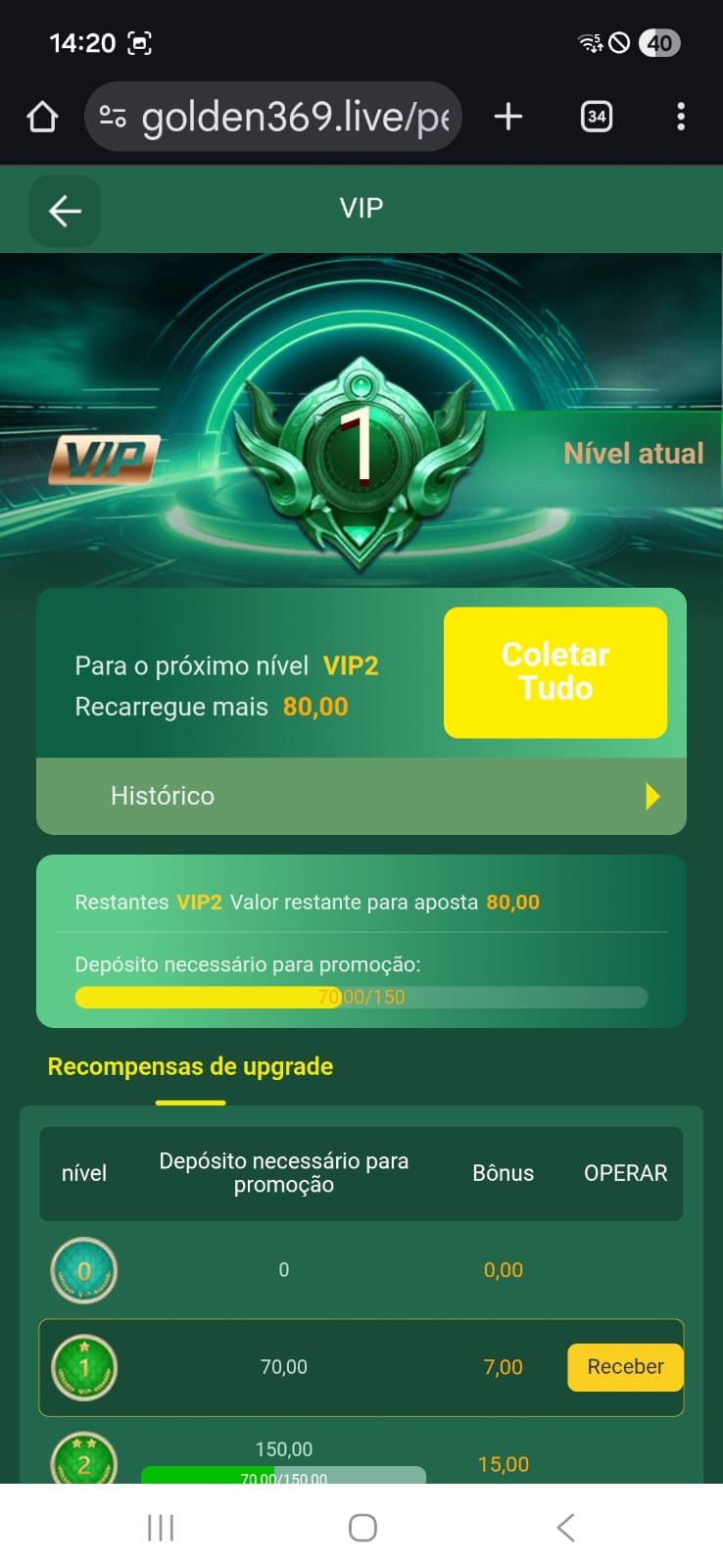Tap the Coletar Tudo button
723x1568 pixels.
pos(554,672)
